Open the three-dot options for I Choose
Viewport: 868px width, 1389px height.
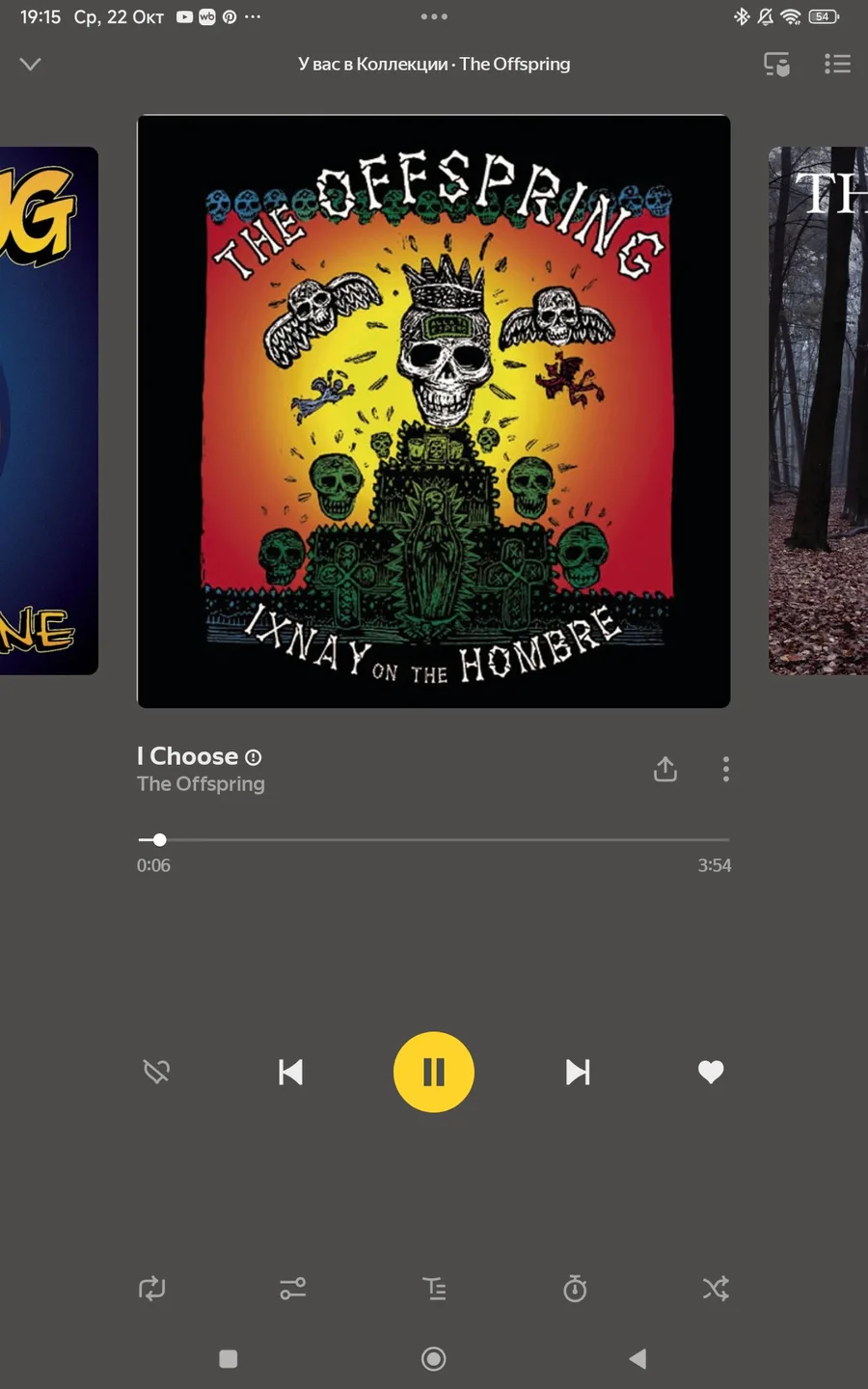coord(725,769)
